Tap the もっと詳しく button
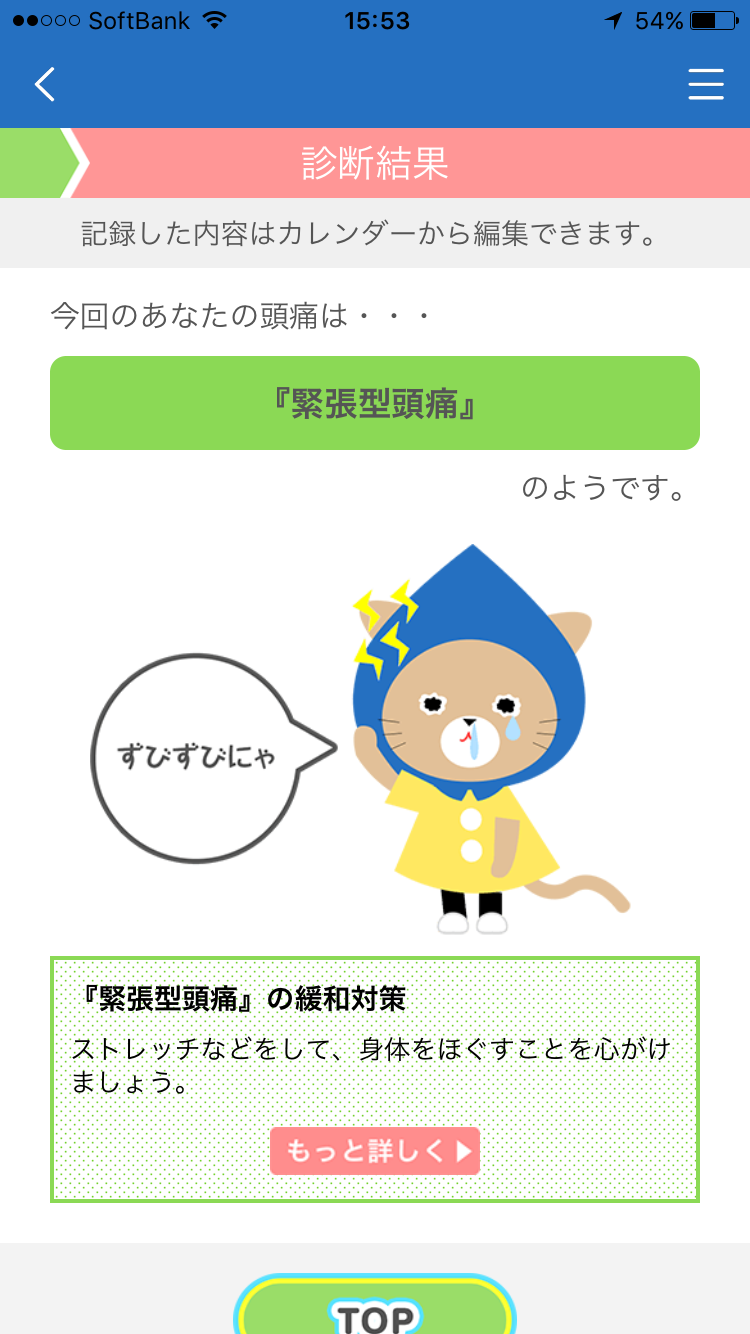The height and width of the screenshot is (1334, 750). pyautogui.click(x=375, y=1151)
